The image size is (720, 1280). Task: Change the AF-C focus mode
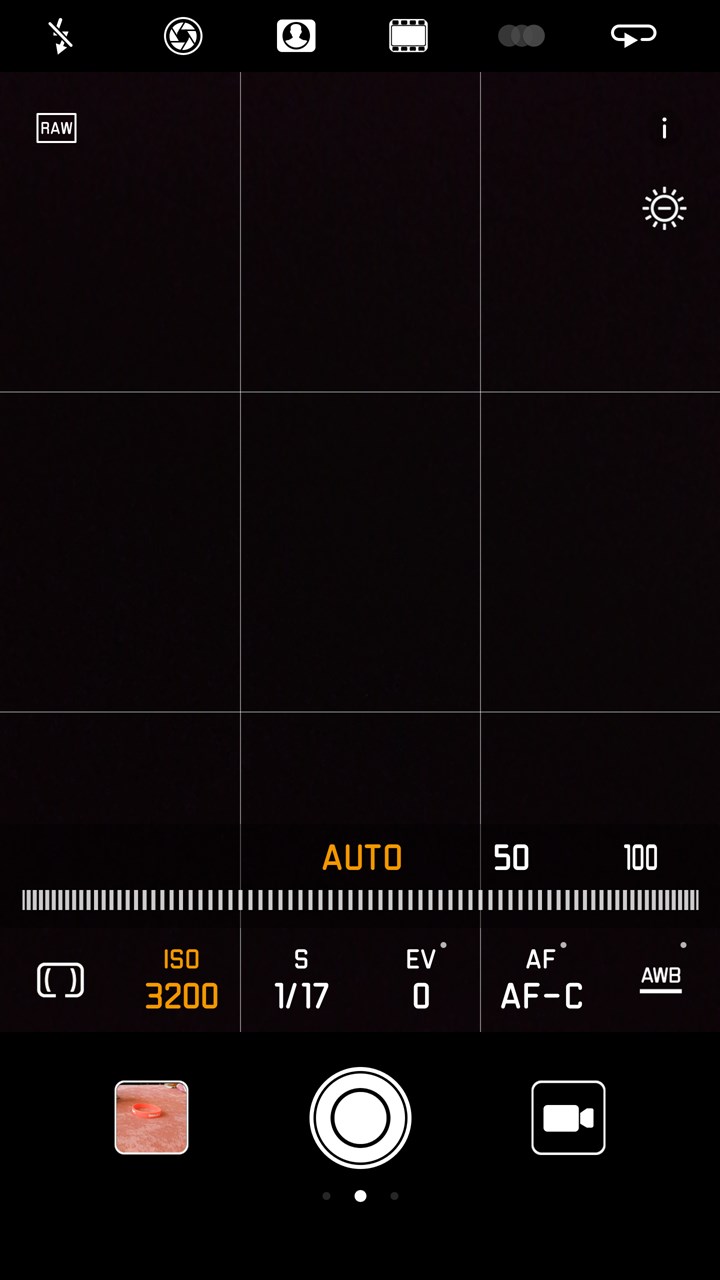(x=541, y=979)
